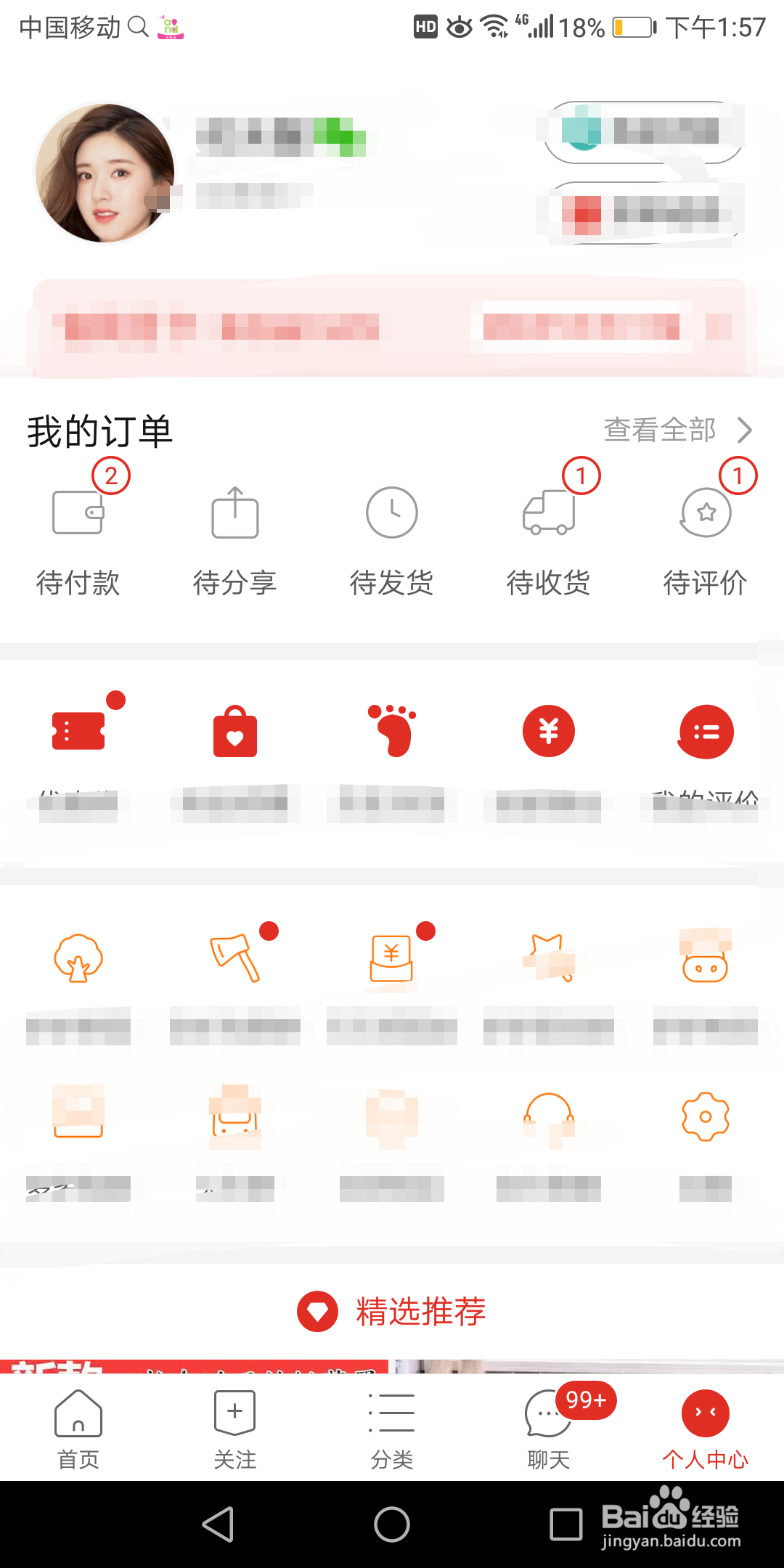The image size is (784, 1568).
Task: Open the orange settings gear icon
Action: click(705, 1116)
